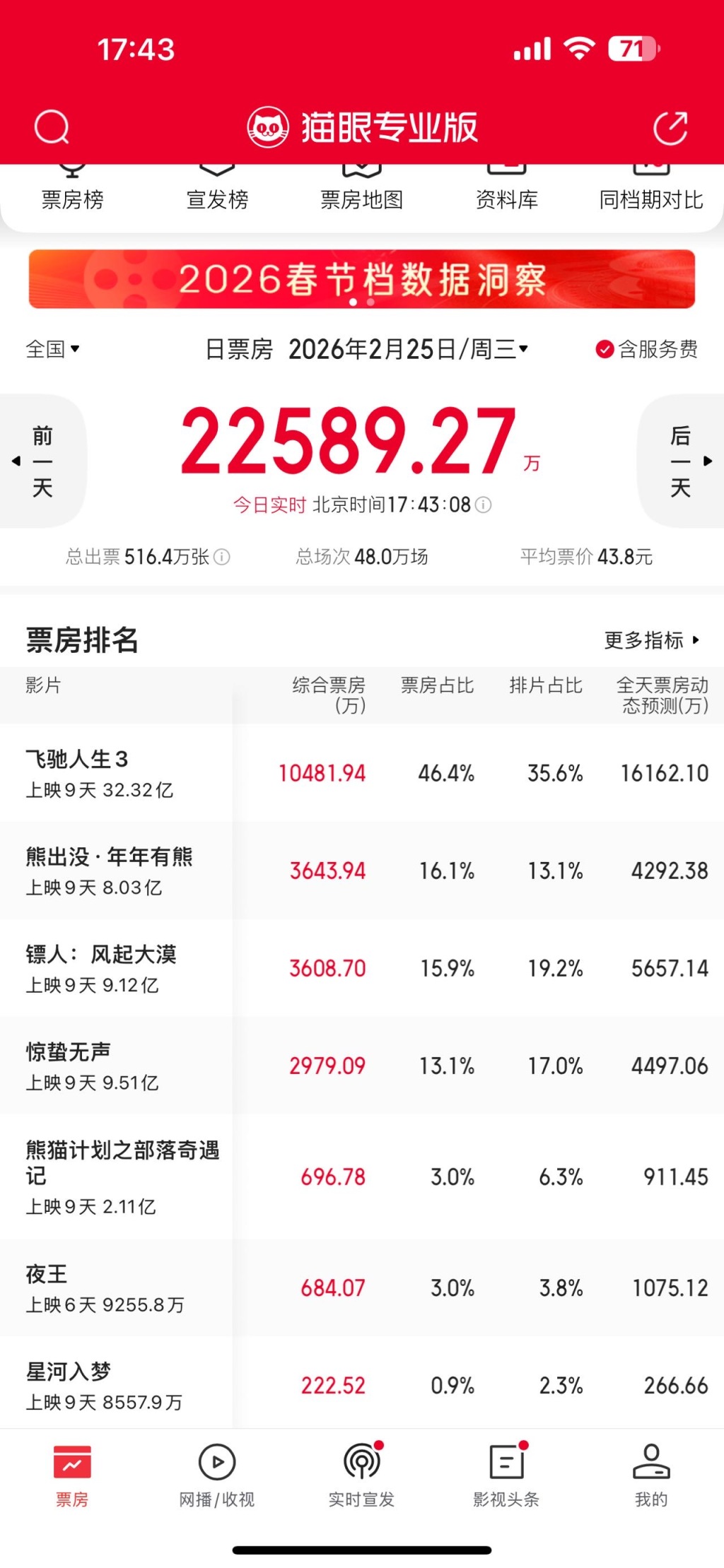The height and width of the screenshot is (1568, 724).
Task: Open the search icon in the header
Action: pos(52,128)
